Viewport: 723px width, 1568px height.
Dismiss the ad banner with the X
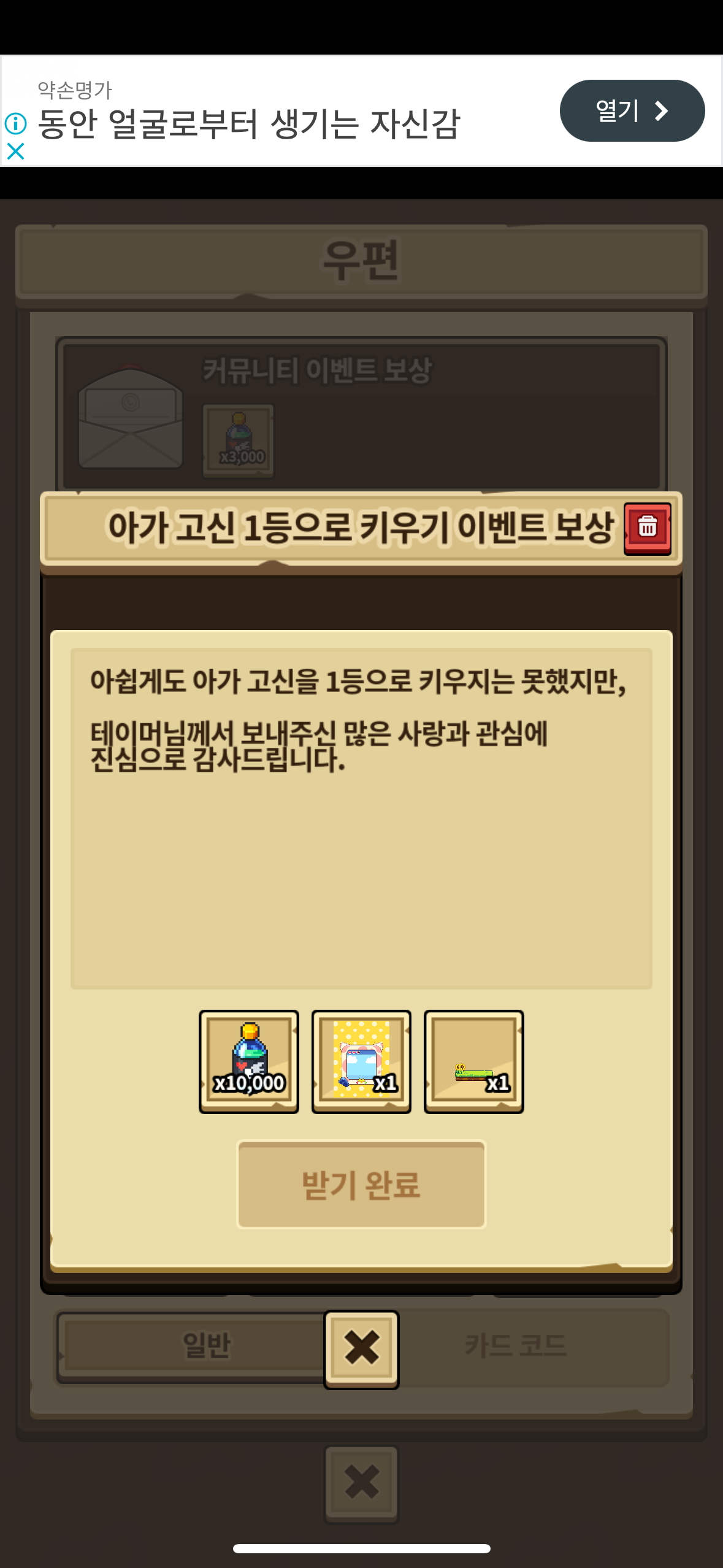[x=15, y=151]
